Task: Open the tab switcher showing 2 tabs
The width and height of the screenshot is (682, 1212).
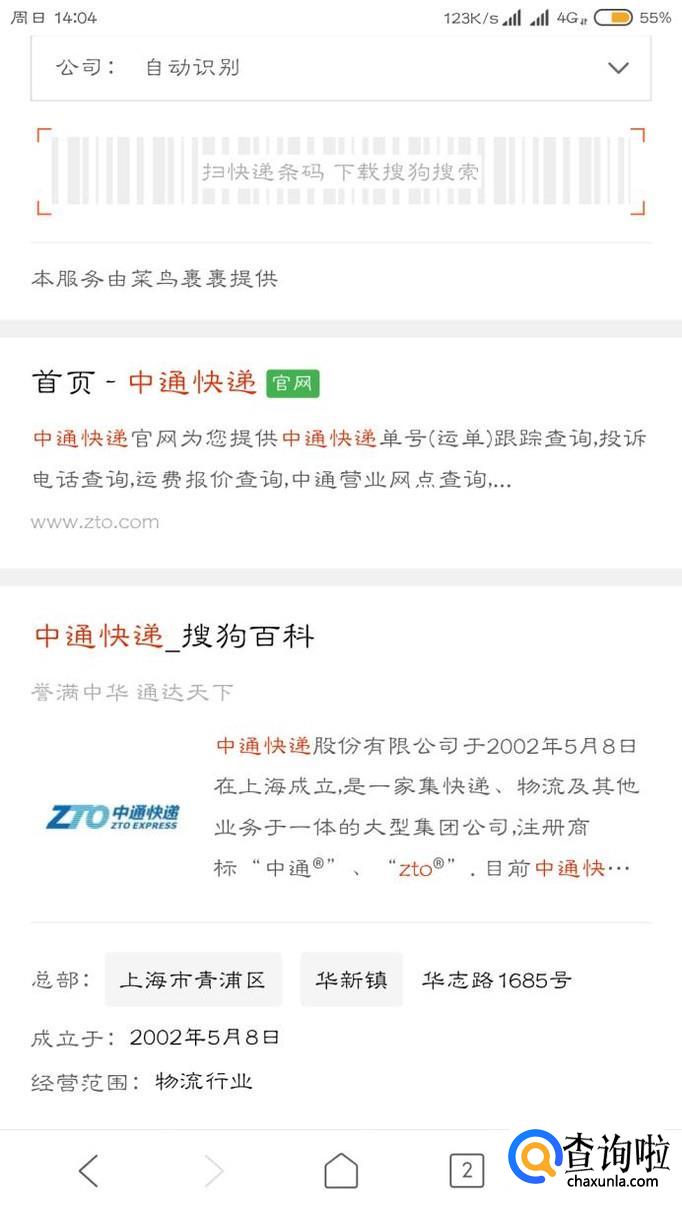Action: click(466, 1170)
